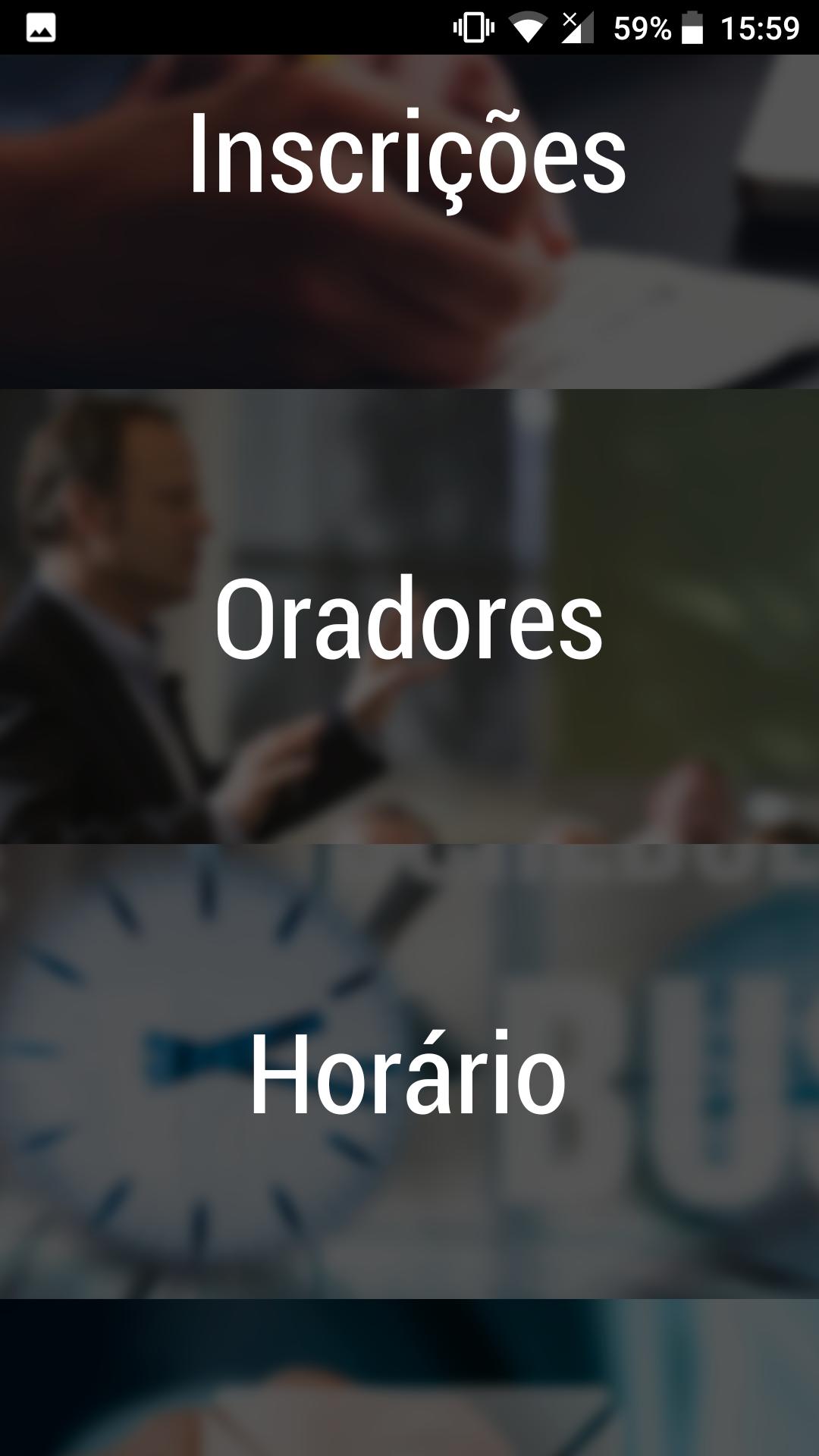This screenshot has height=1456, width=819.
Task: Open the Oradores tile
Action: [408, 618]
